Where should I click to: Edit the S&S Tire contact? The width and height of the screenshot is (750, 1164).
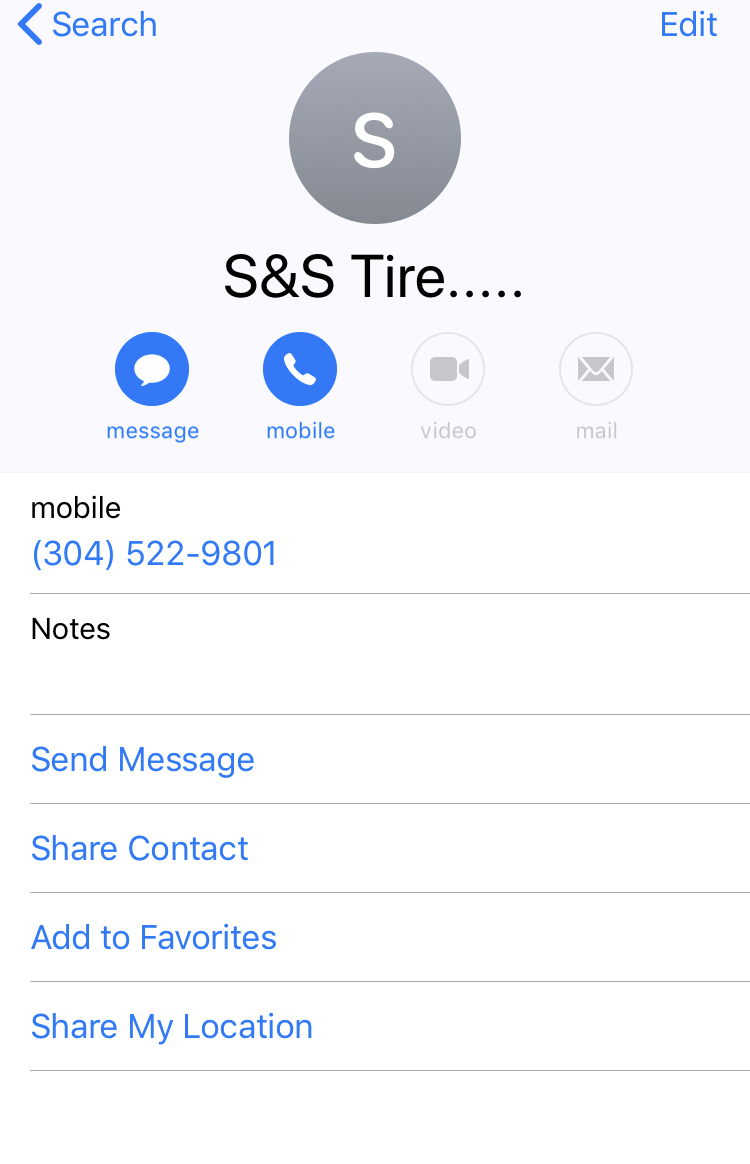coord(688,24)
